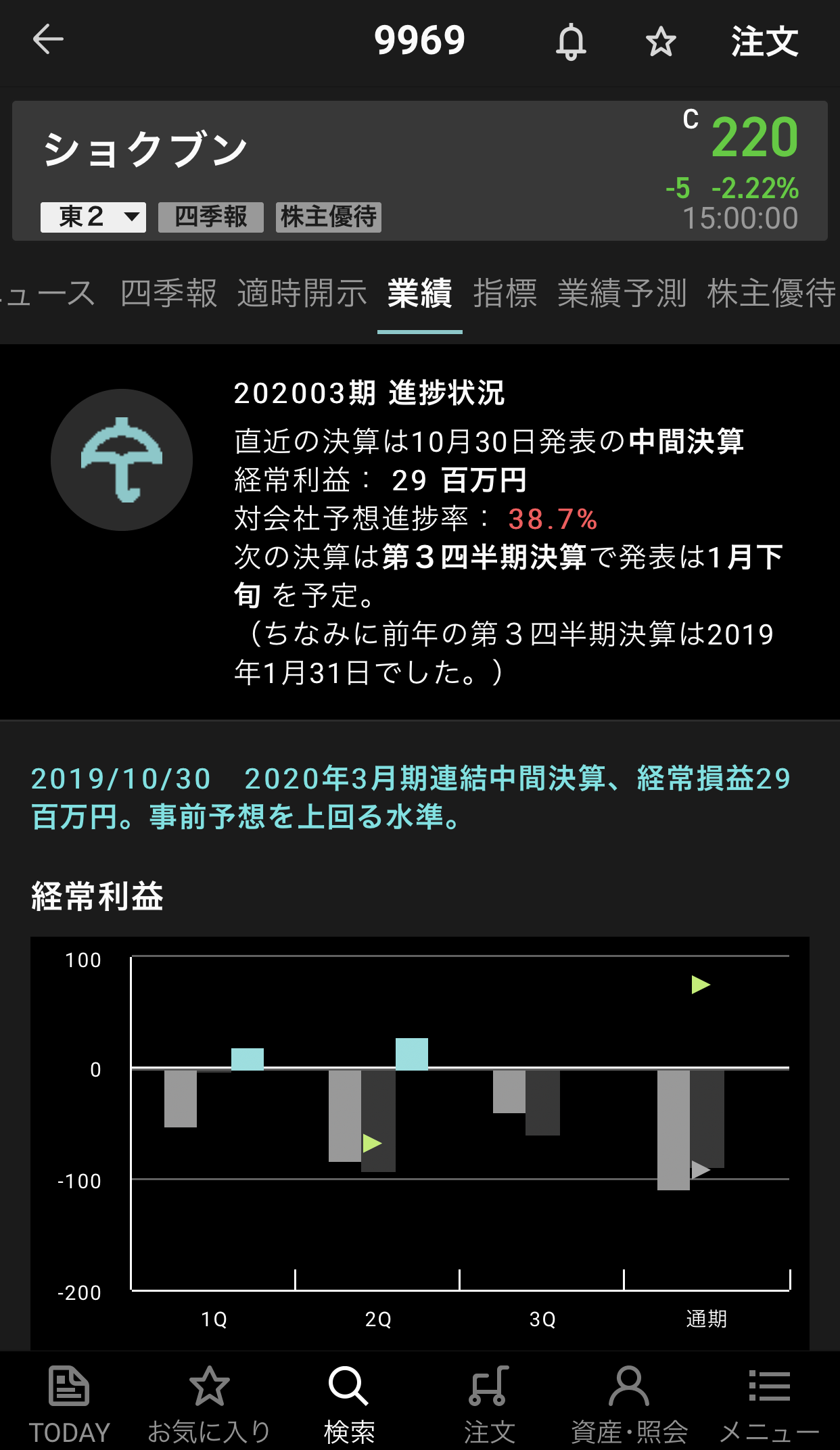Switch to the 四季報 top tab
Image resolution: width=840 pixels, height=1450 pixels.
coord(168,294)
